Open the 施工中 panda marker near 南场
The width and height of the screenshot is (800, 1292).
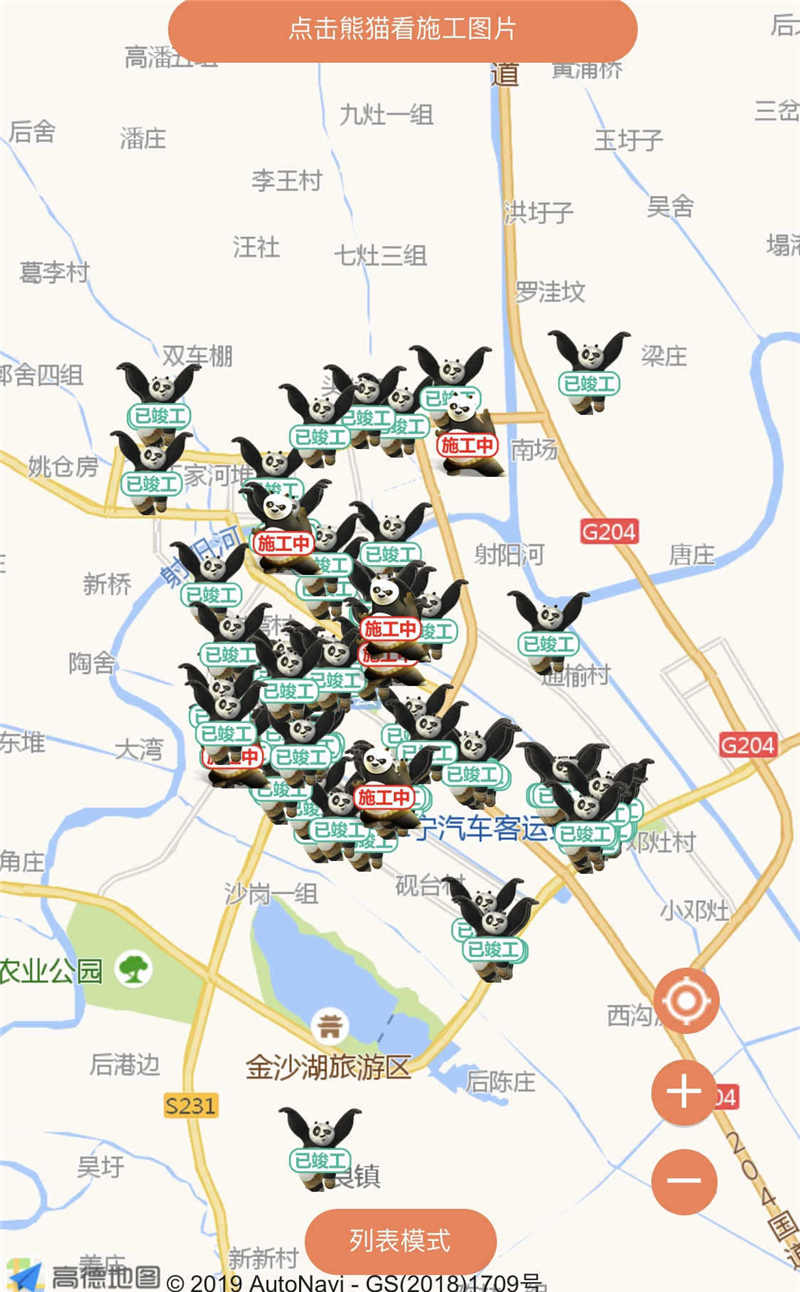coord(468,437)
